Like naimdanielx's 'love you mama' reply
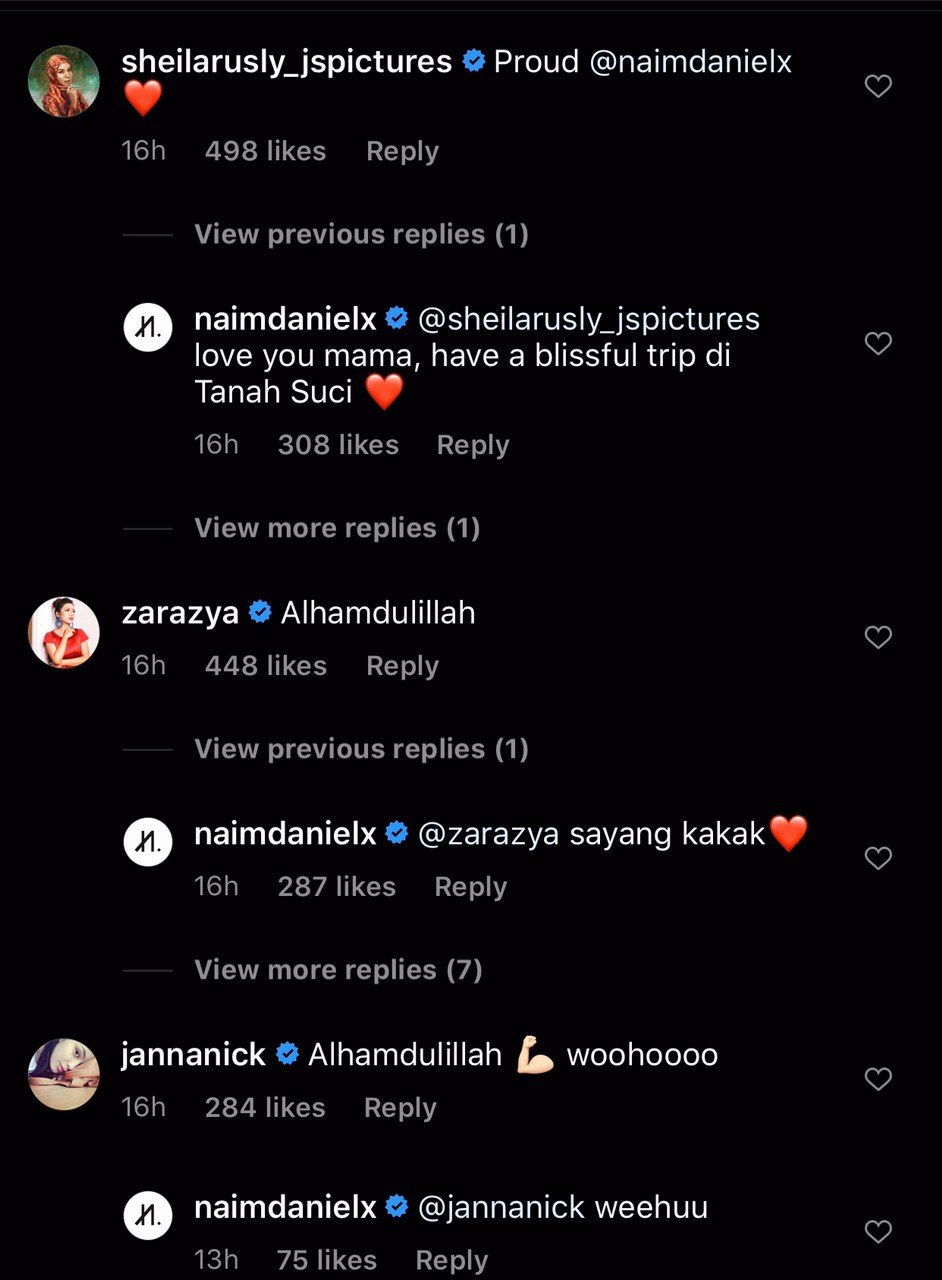942x1280 pixels. (x=877, y=344)
